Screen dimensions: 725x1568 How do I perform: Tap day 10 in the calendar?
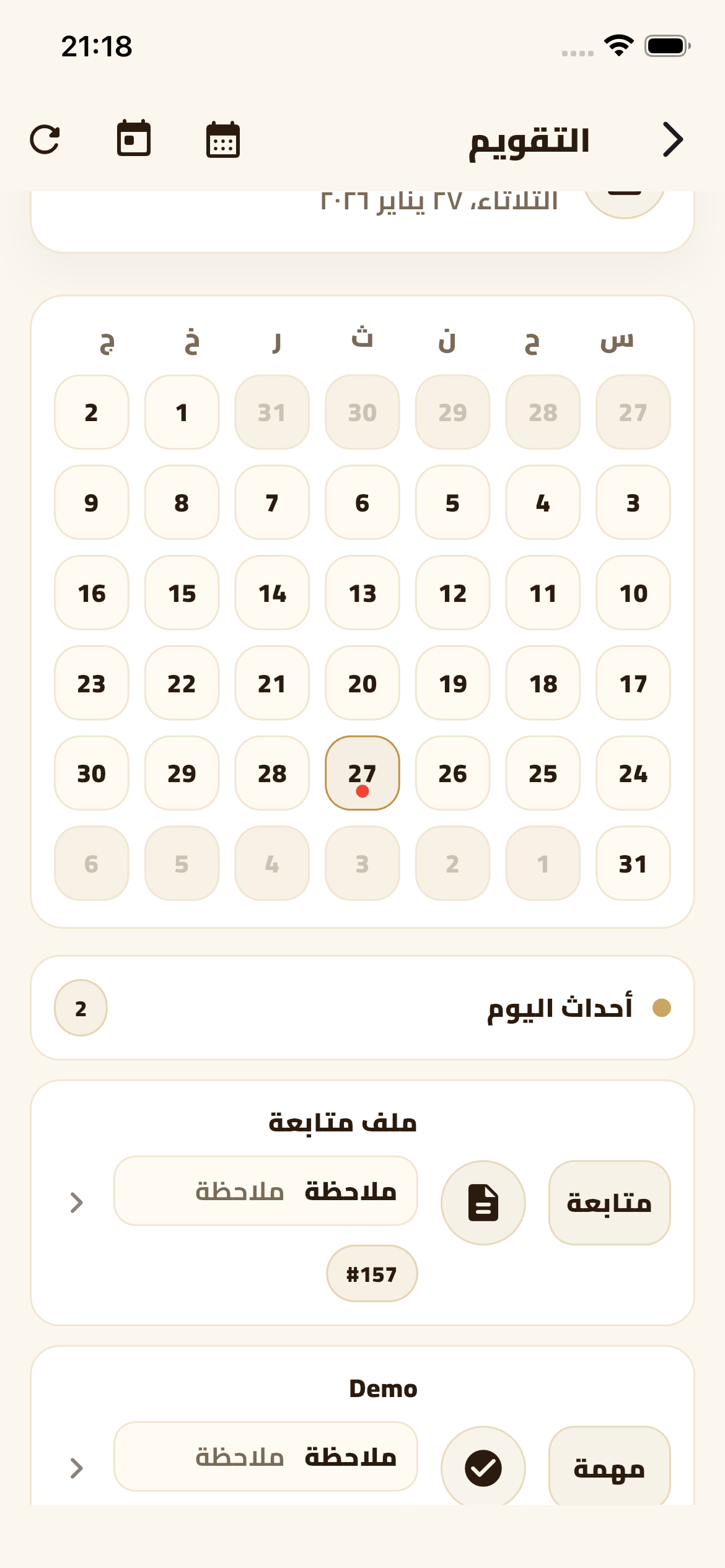633,593
